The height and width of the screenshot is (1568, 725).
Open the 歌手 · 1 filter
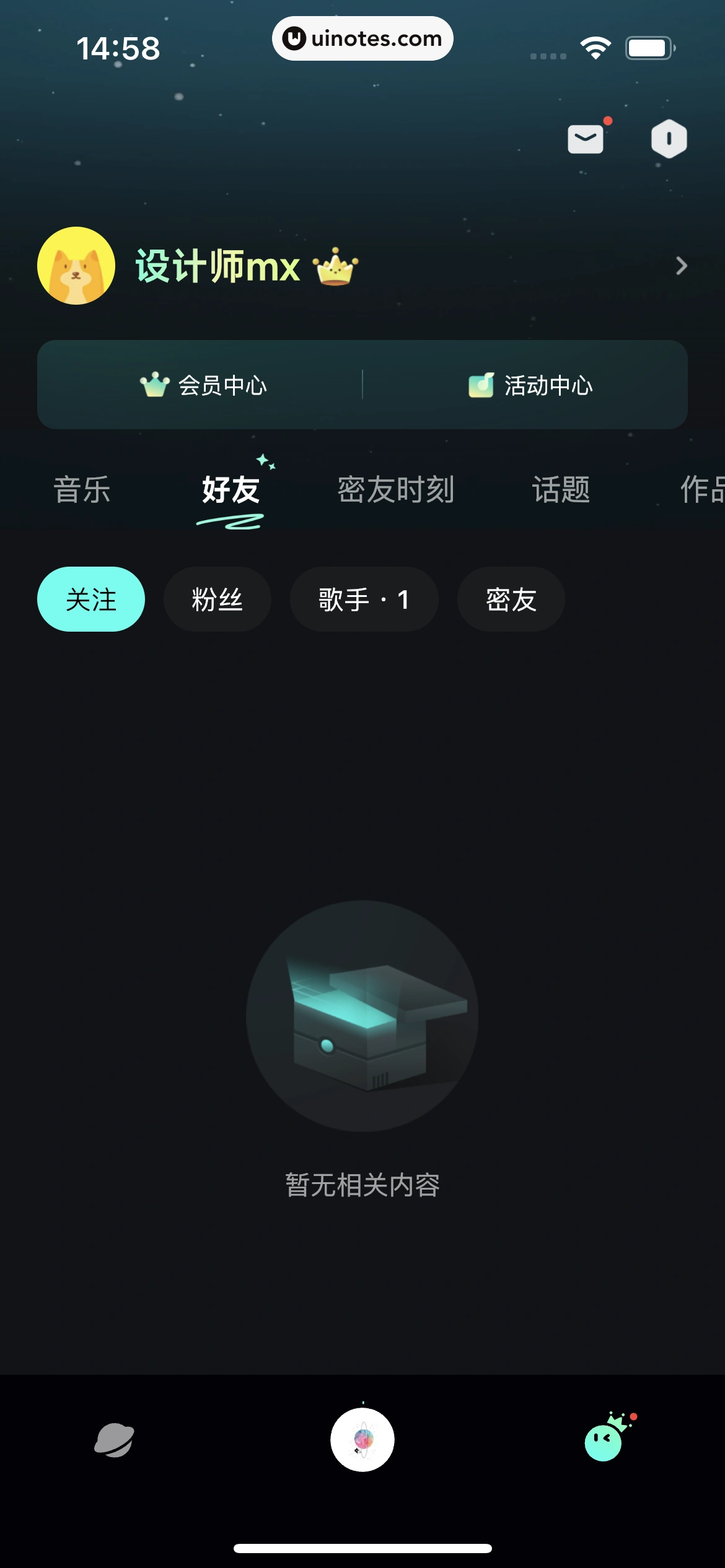(x=364, y=598)
